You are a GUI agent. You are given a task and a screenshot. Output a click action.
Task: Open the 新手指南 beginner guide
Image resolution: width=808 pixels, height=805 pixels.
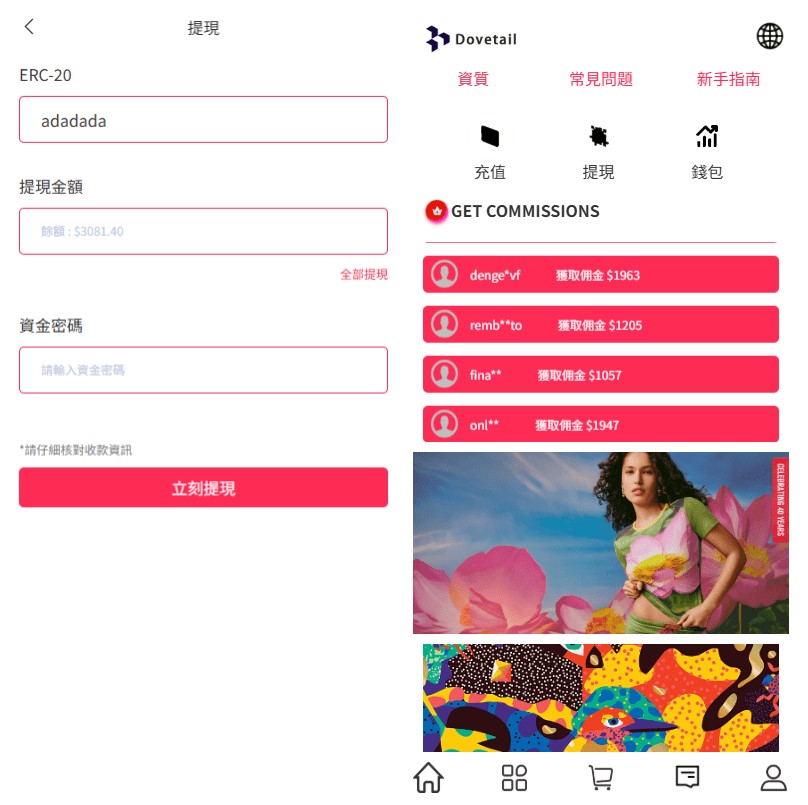(728, 79)
